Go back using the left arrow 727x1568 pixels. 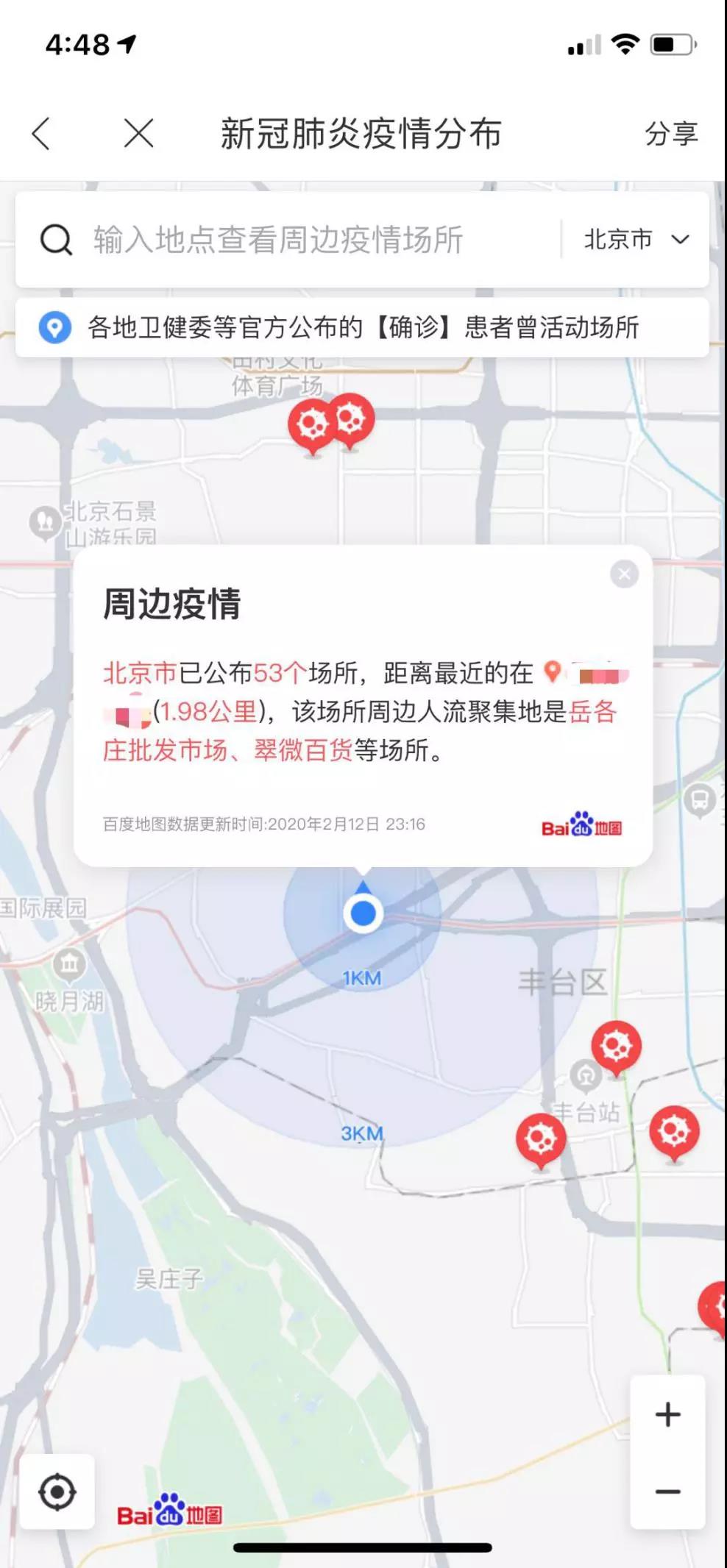(x=43, y=134)
